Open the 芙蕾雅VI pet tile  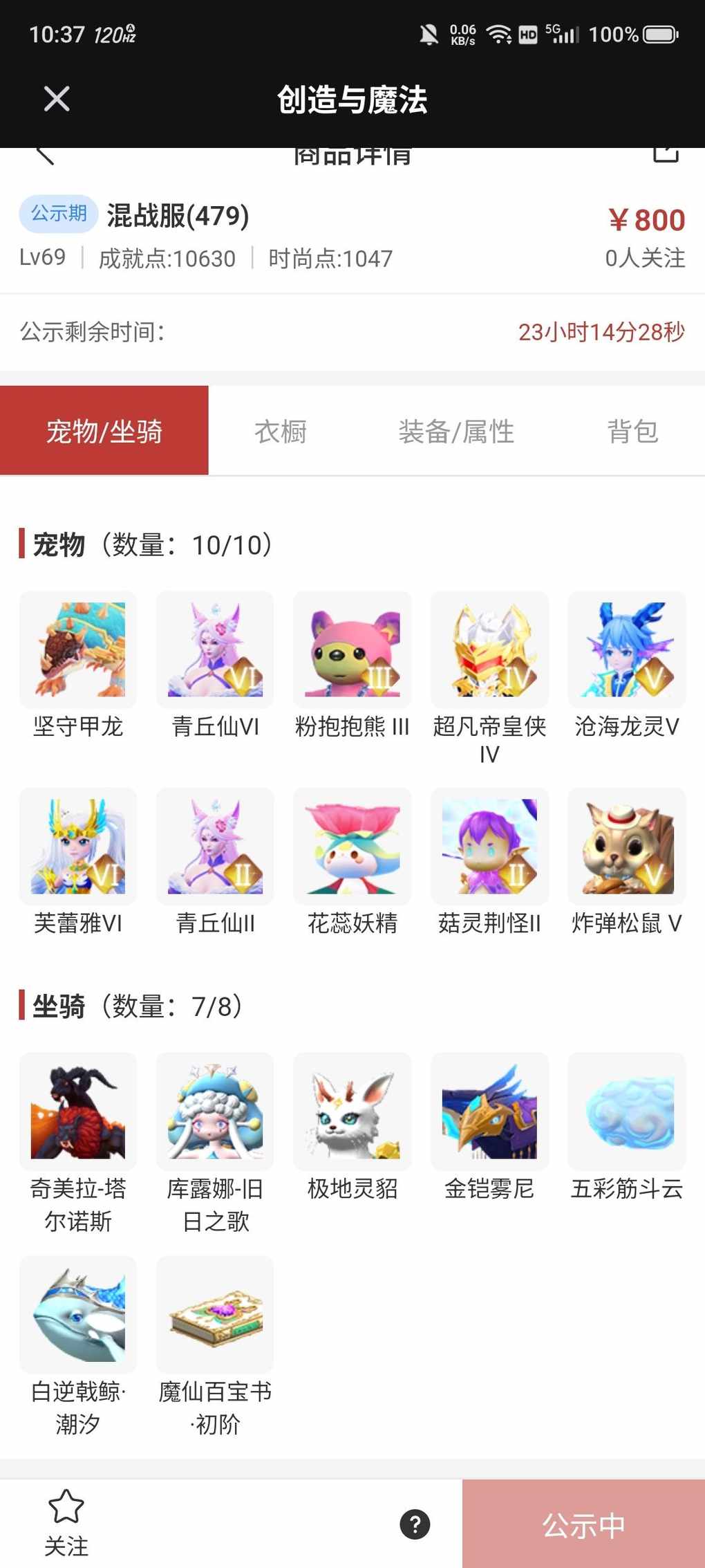coord(78,847)
